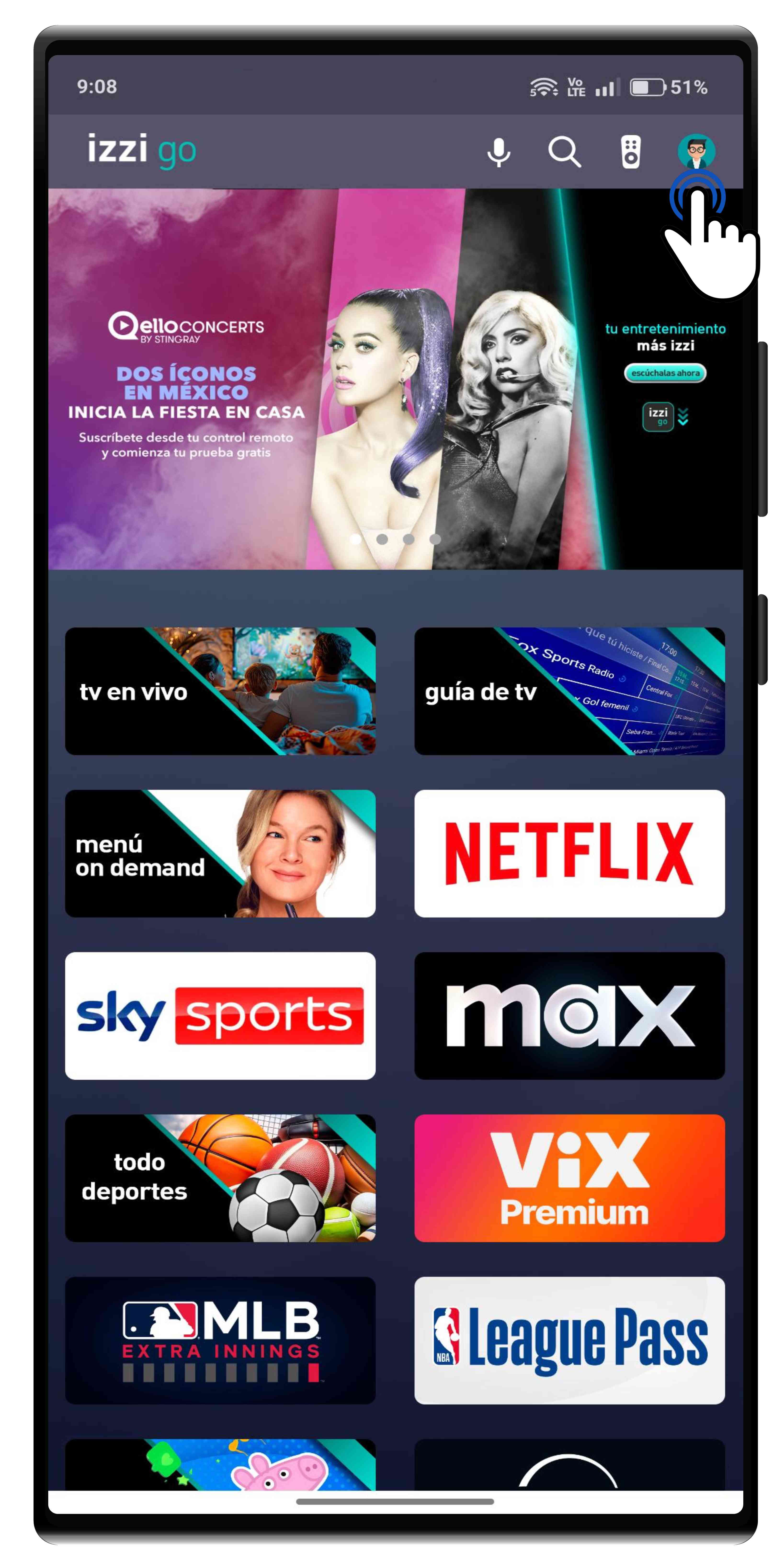
Task: Open the guía de tv tile
Action: click(x=569, y=691)
